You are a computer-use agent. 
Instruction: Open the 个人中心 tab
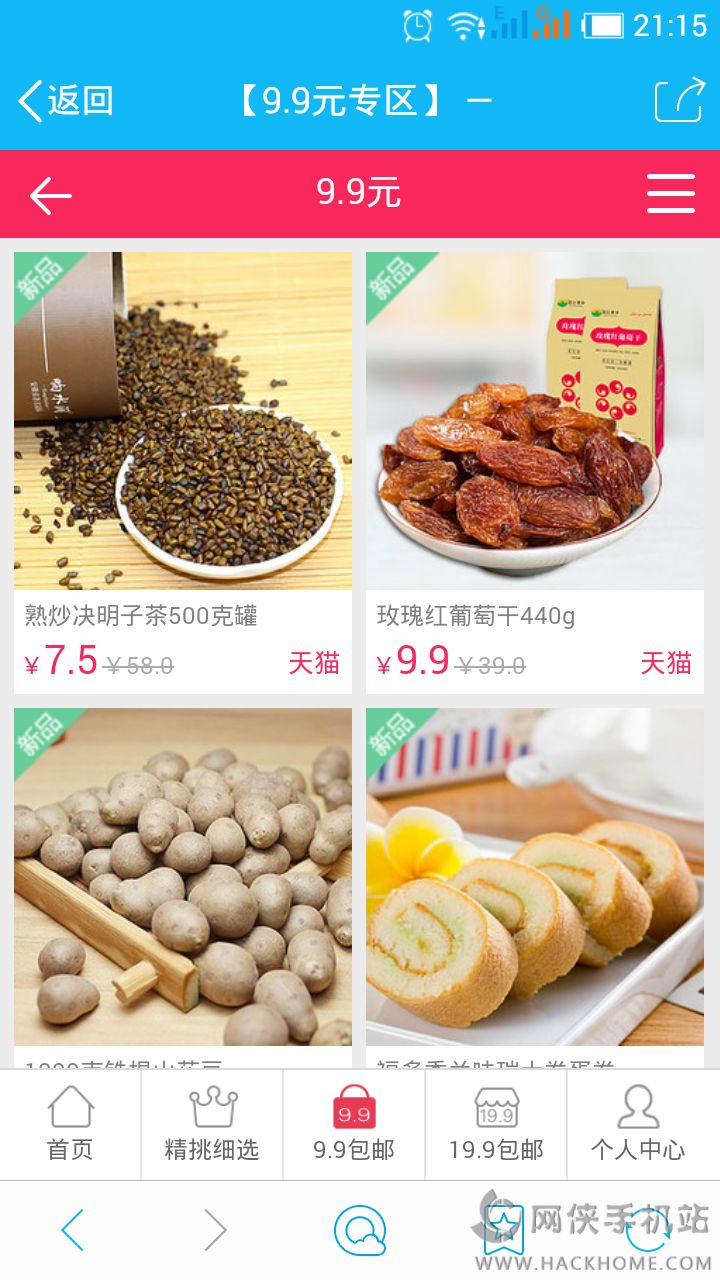pyautogui.click(x=638, y=1125)
